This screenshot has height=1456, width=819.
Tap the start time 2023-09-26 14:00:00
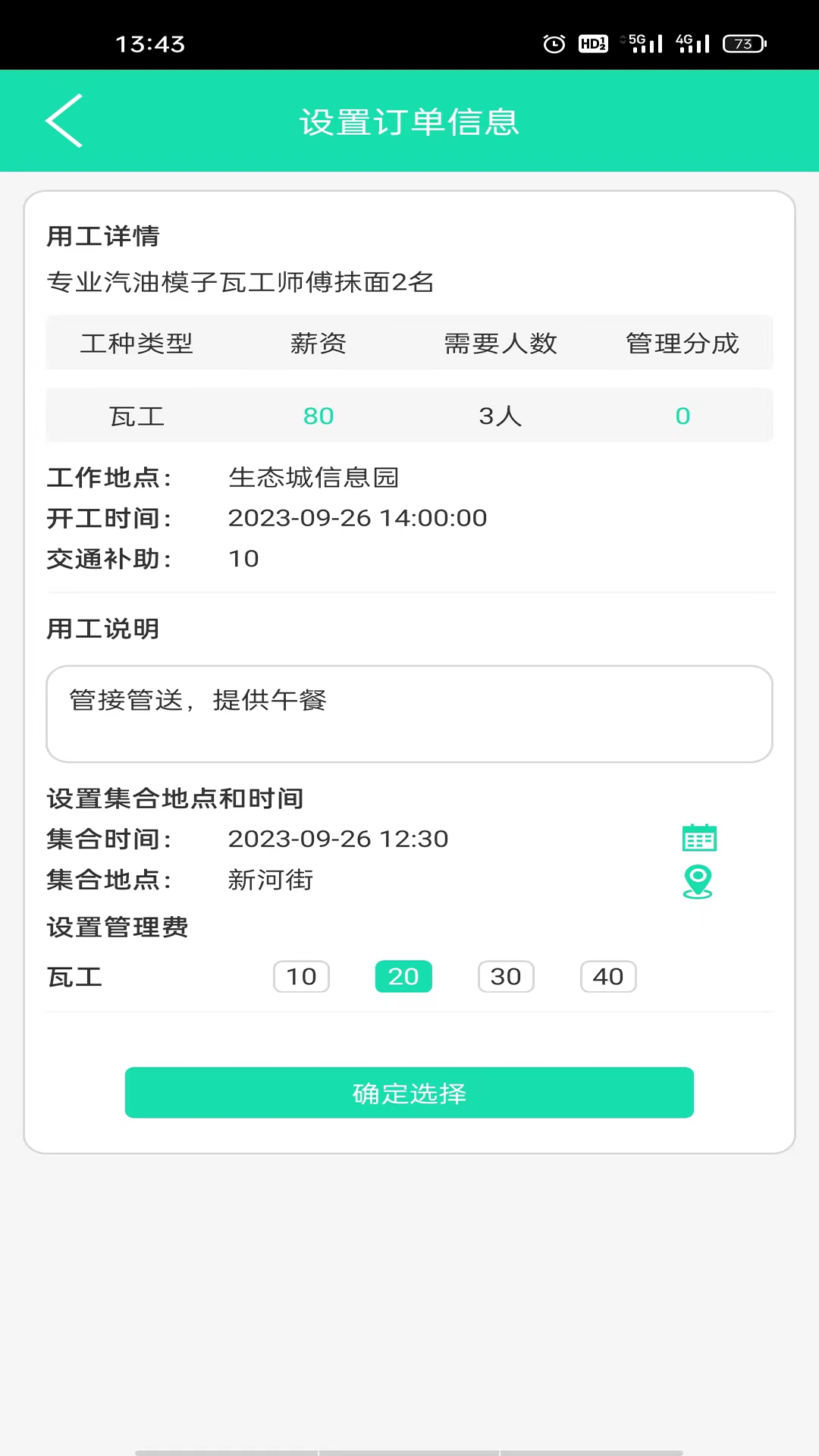pyautogui.click(x=357, y=517)
